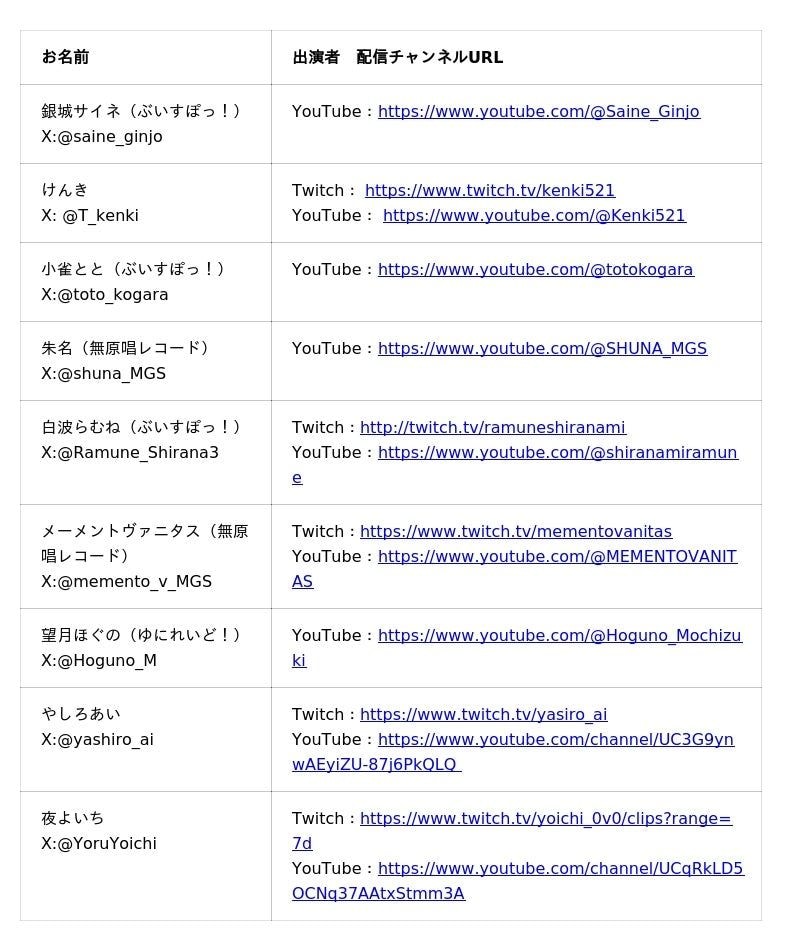
Task: Open the kenki521 Twitch link
Action: pos(489,190)
